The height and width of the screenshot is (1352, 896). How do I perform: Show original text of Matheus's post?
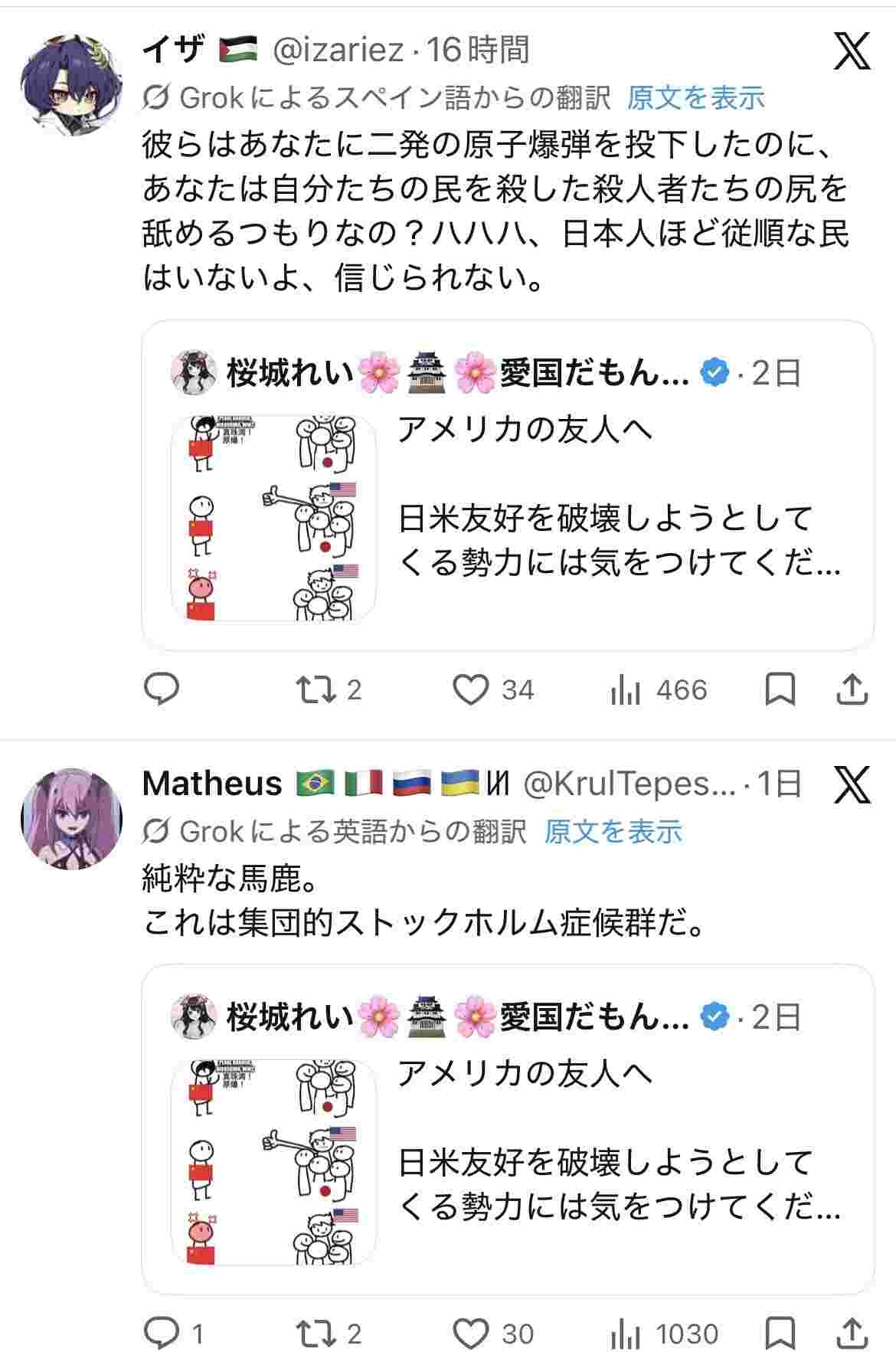click(613, 831)
